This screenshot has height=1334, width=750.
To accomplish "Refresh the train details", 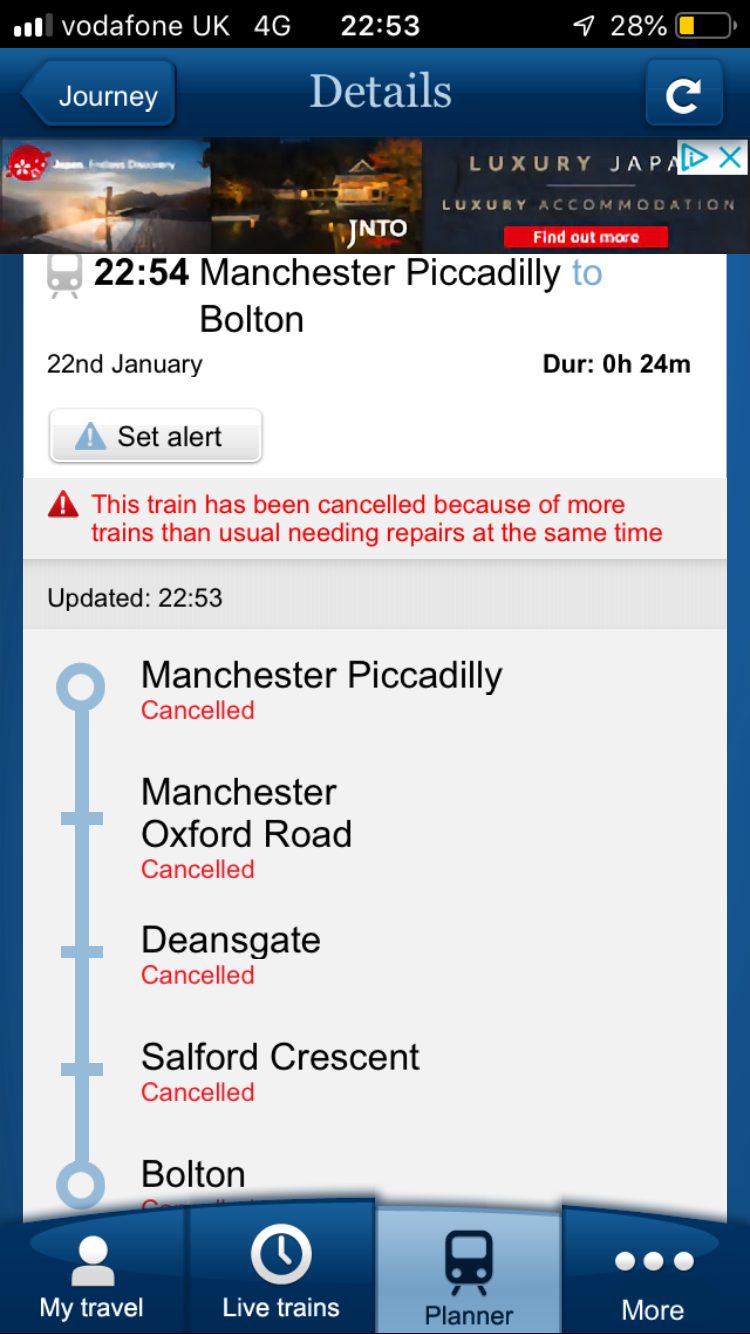I will [683, 95].
